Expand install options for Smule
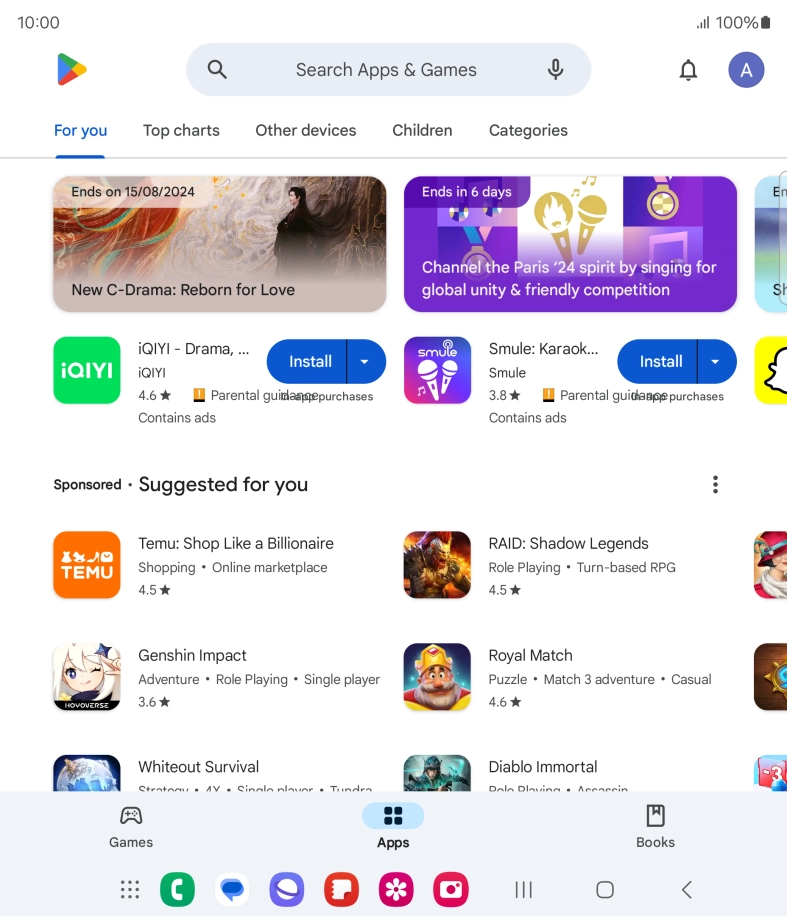This screenshot has height=916, width=787. [x=716, y=361]
